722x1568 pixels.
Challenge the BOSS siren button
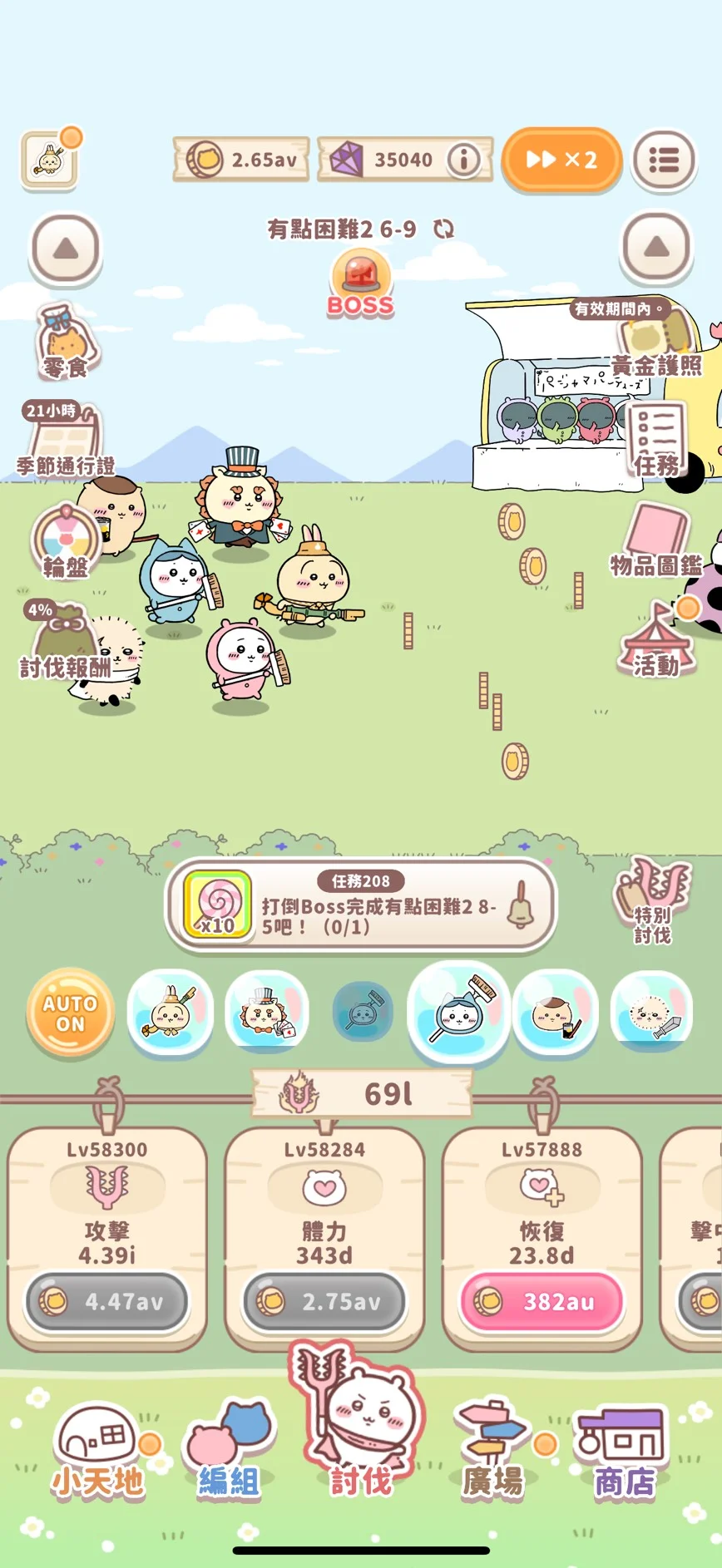[x=361, y=284]
